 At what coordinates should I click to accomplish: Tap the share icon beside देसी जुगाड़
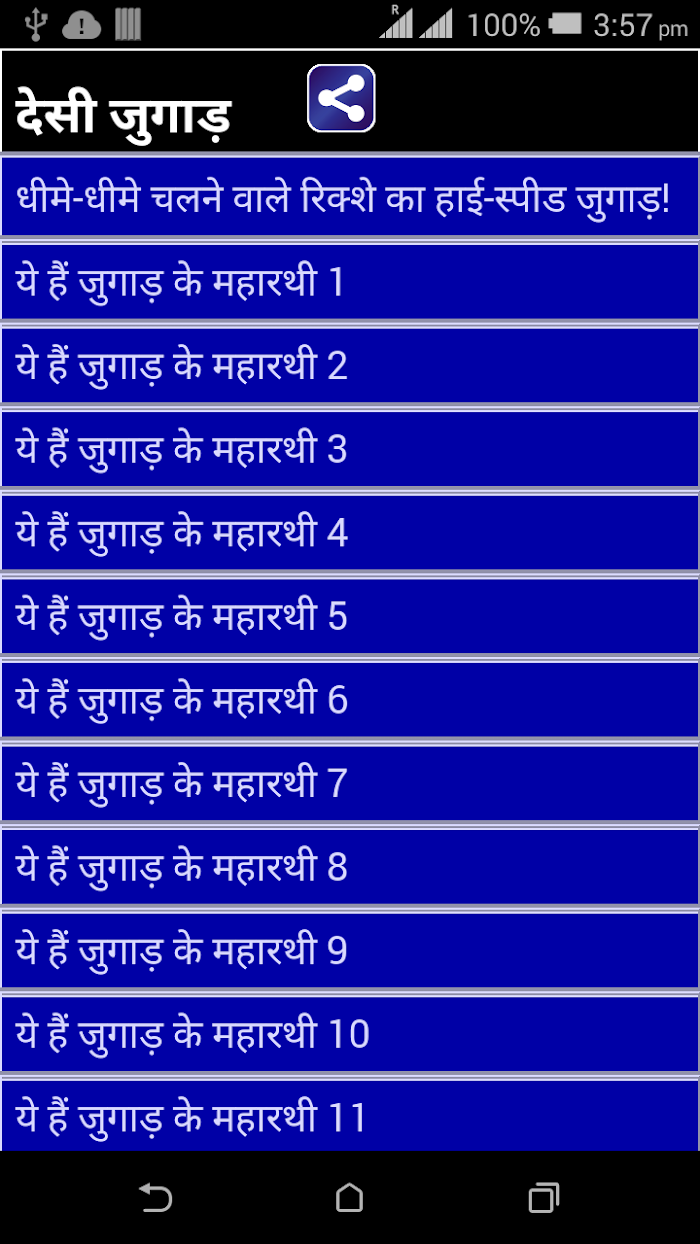click(x=341, y=98)
